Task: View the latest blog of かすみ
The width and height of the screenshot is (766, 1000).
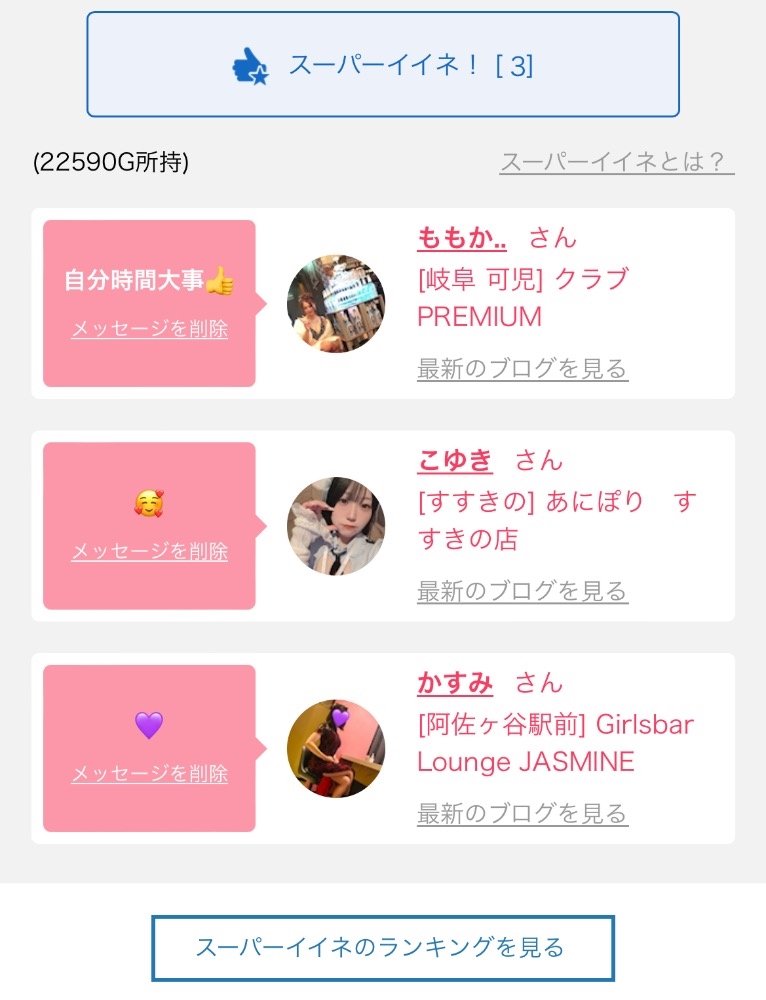Action: pos(522,814)
